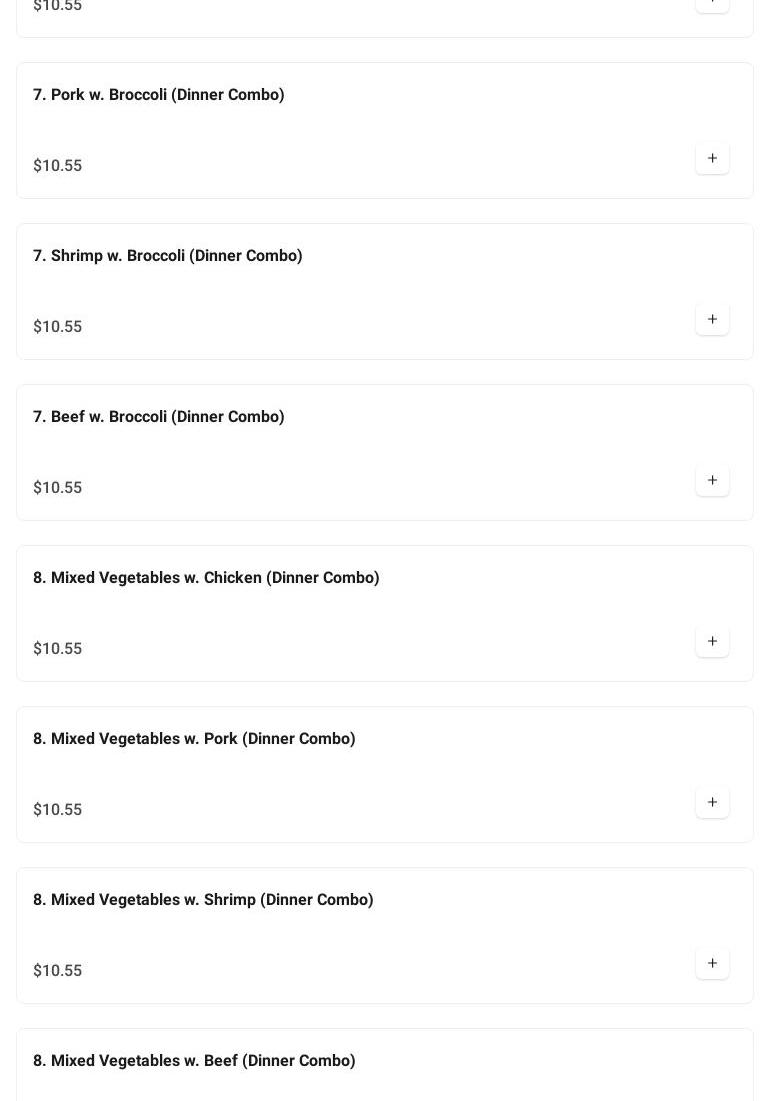Add Mixed Vegetables w. Shrimp combo

pyautogui.click(x=712, y=963)
